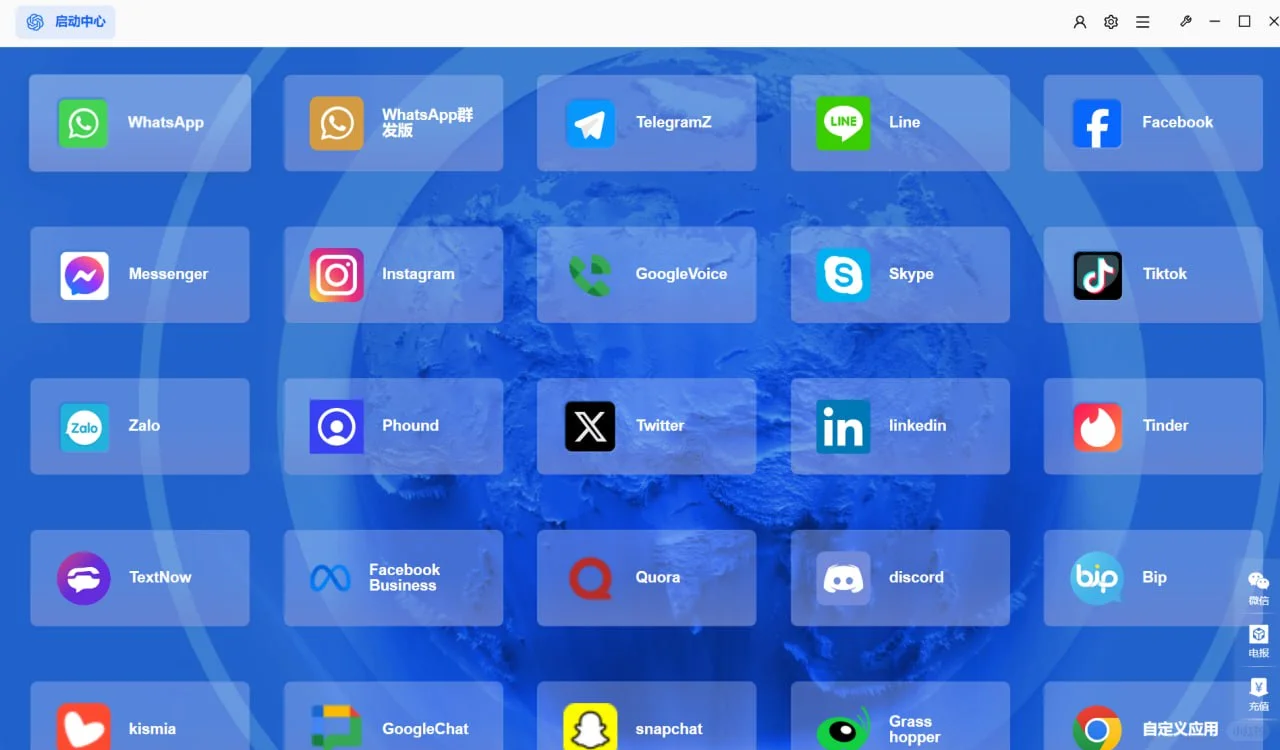Open the Line app tile
This screenshot has height=750, width=1280.
[x=900, y=123]
